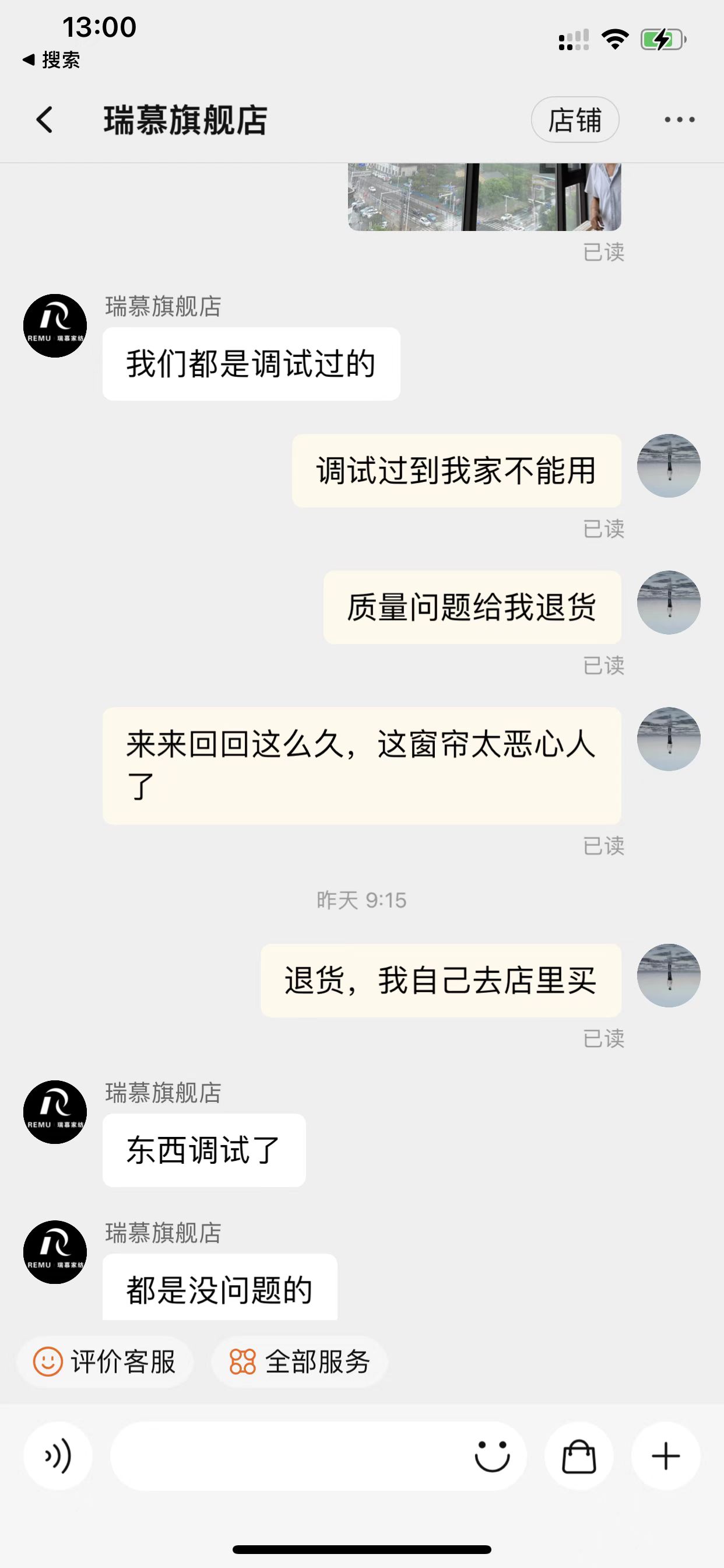
Task: Open the 店铺 store page
Action: coord(575,120)
